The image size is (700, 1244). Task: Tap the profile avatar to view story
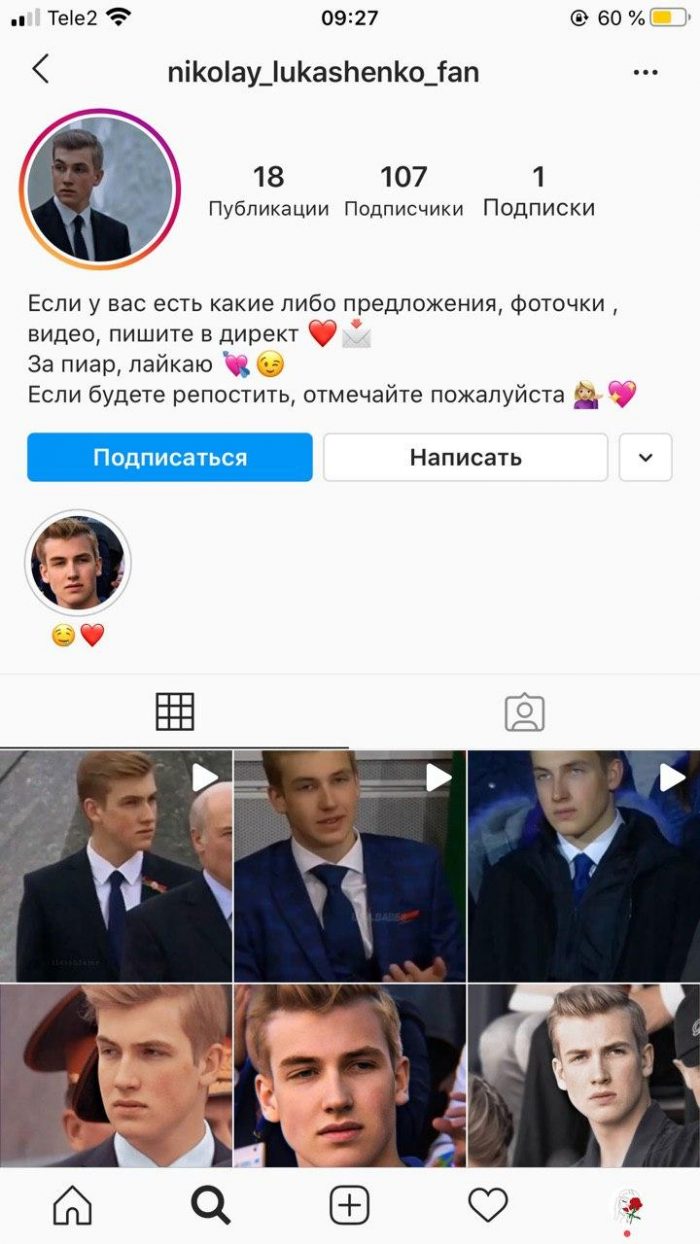pyautogui.click(x=99, y=189)
